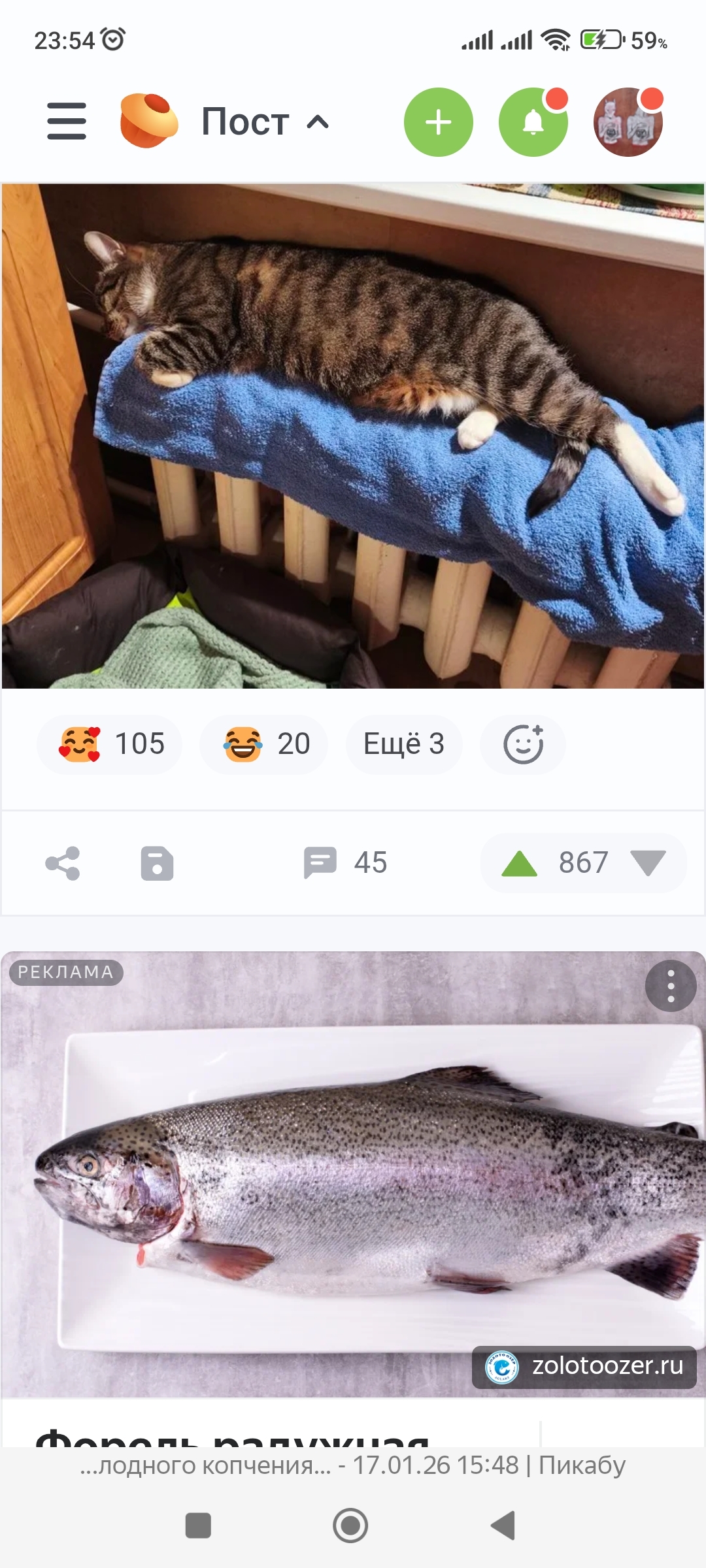React with the laughing emoji, 20
The width and height of the screenshot is (706, 1568).
click(264, 744)
